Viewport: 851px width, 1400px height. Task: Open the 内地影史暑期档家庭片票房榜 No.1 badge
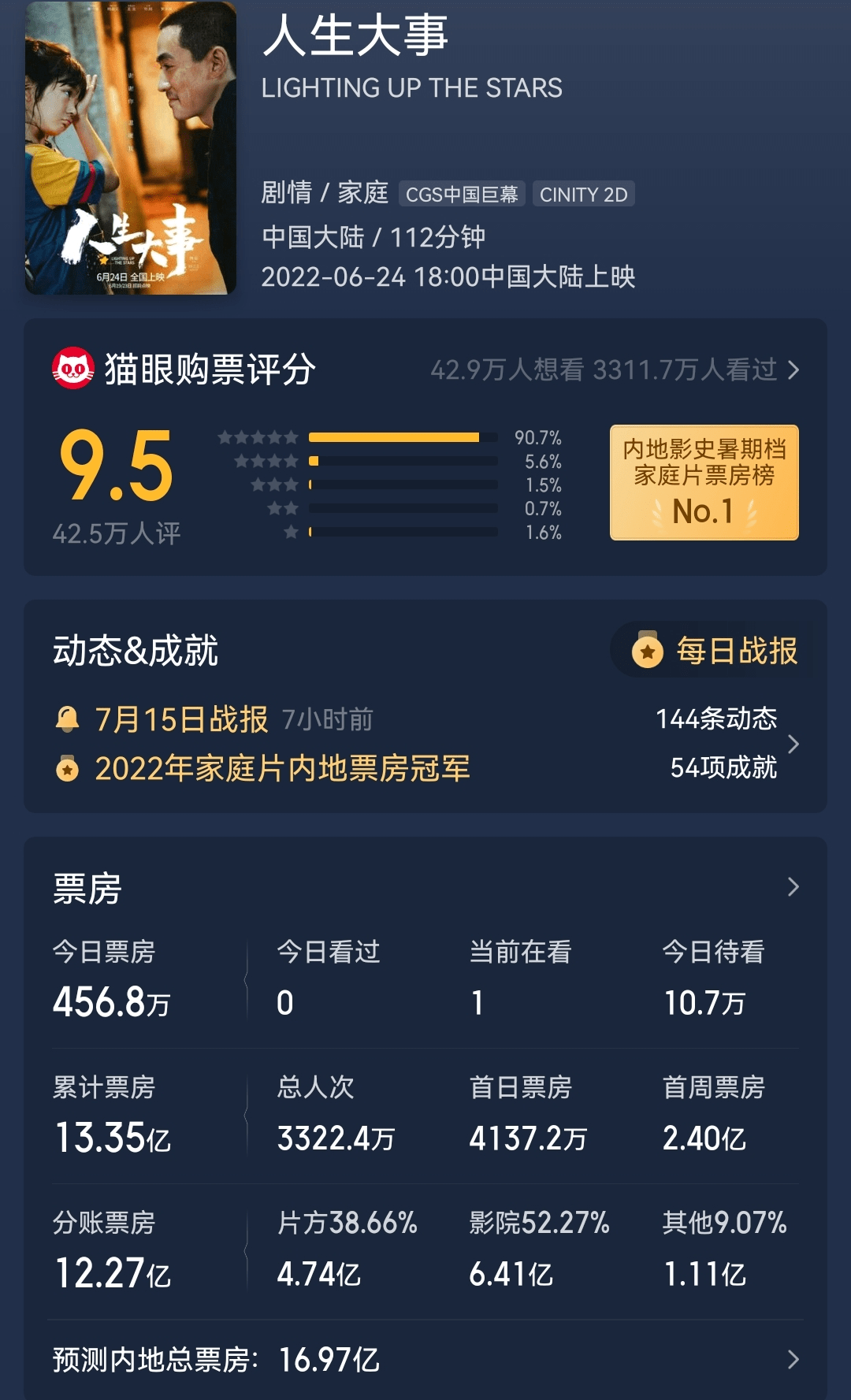(704, 482)
